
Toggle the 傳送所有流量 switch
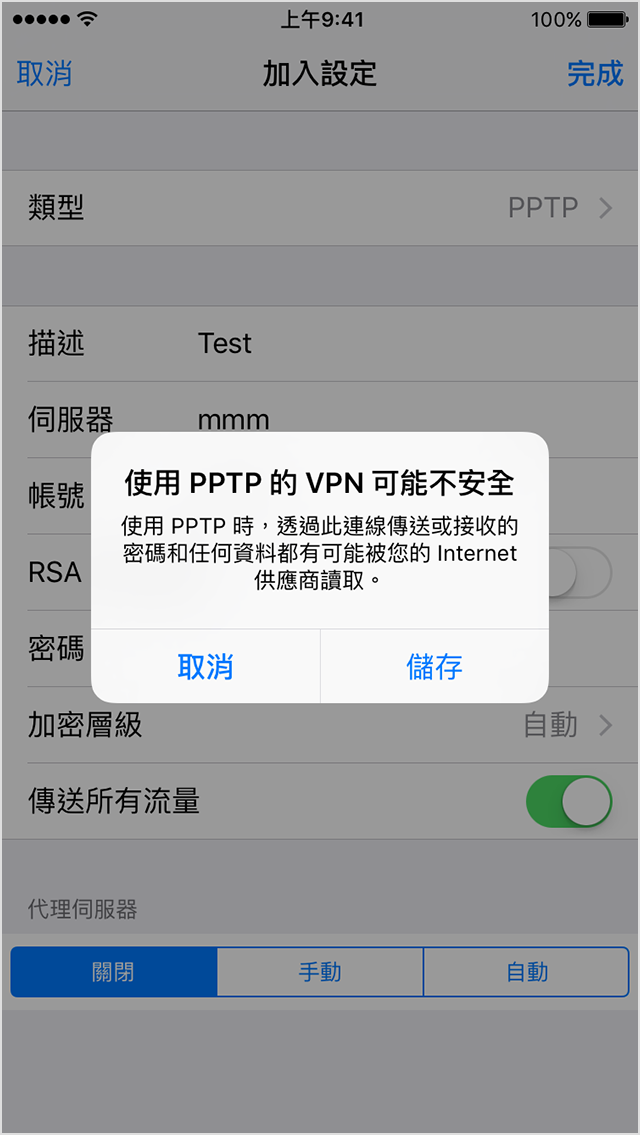pyautogui.click(x=568, y=801)
